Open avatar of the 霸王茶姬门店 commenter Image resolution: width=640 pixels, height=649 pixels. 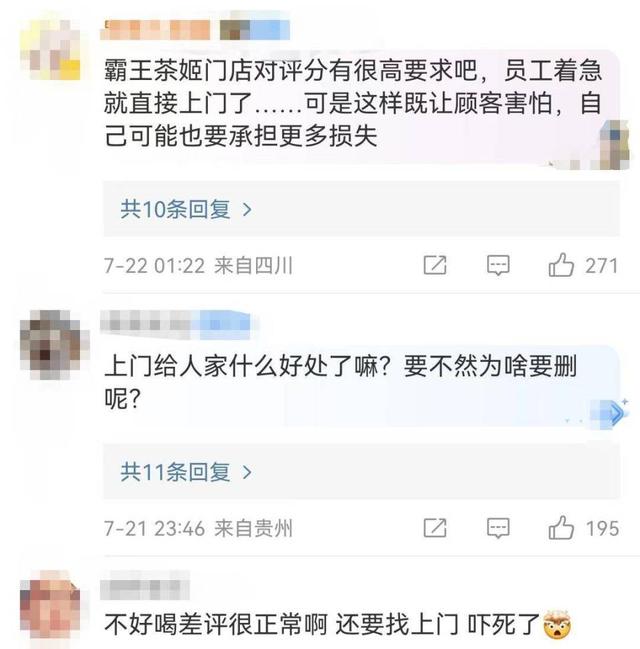click(50, 50)
